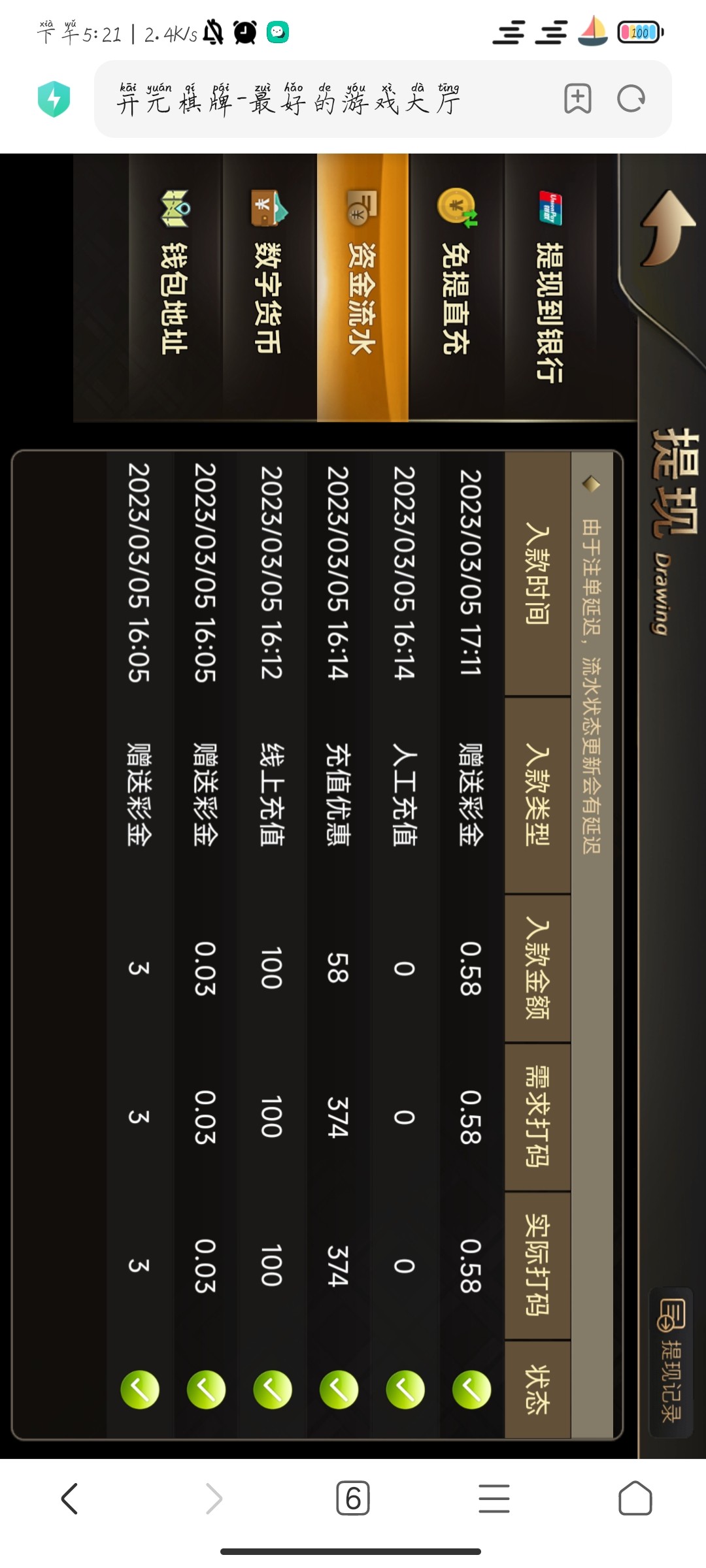The height and width of the screenshot is (1568, 706).
Task: Open the browser menu
Action: 494,1498
